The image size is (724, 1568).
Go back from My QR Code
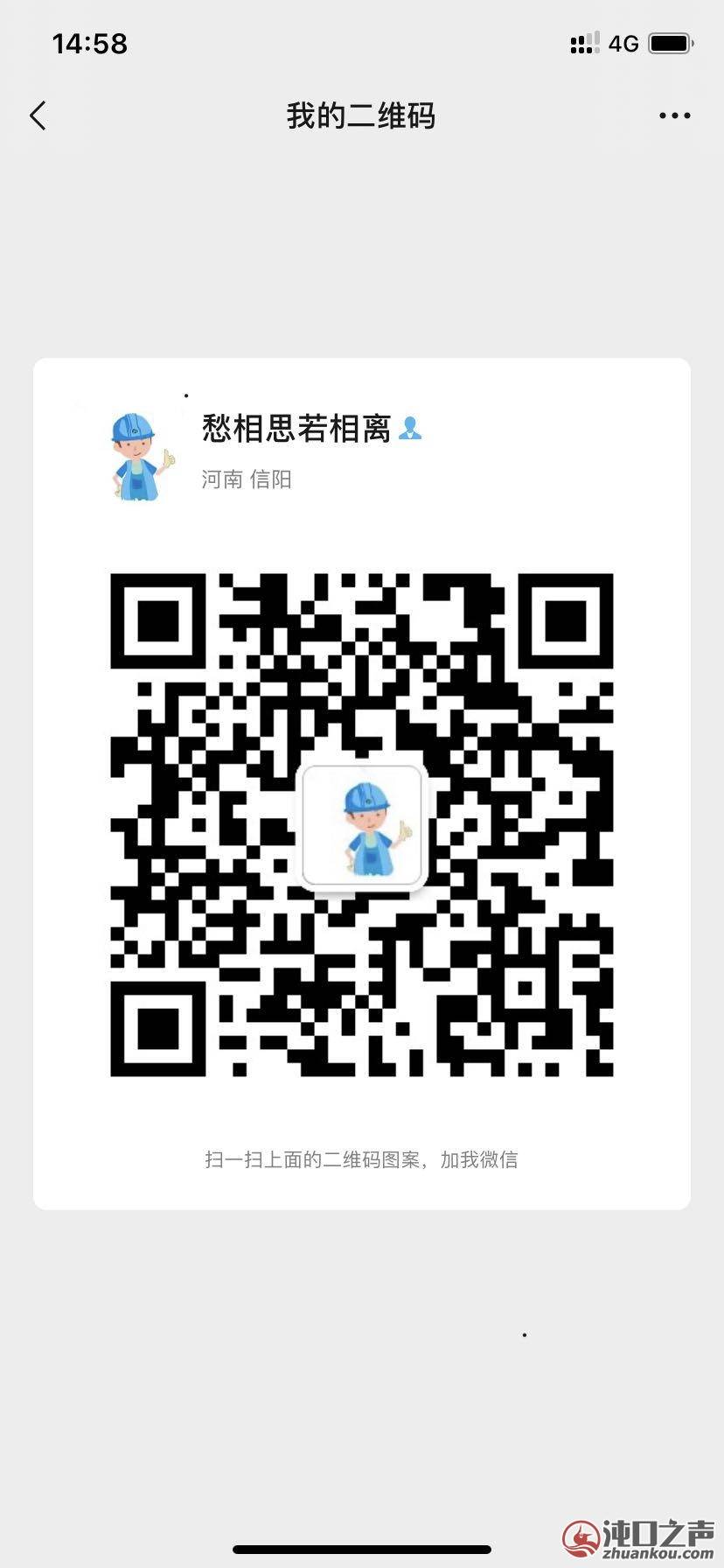[38, 115]
